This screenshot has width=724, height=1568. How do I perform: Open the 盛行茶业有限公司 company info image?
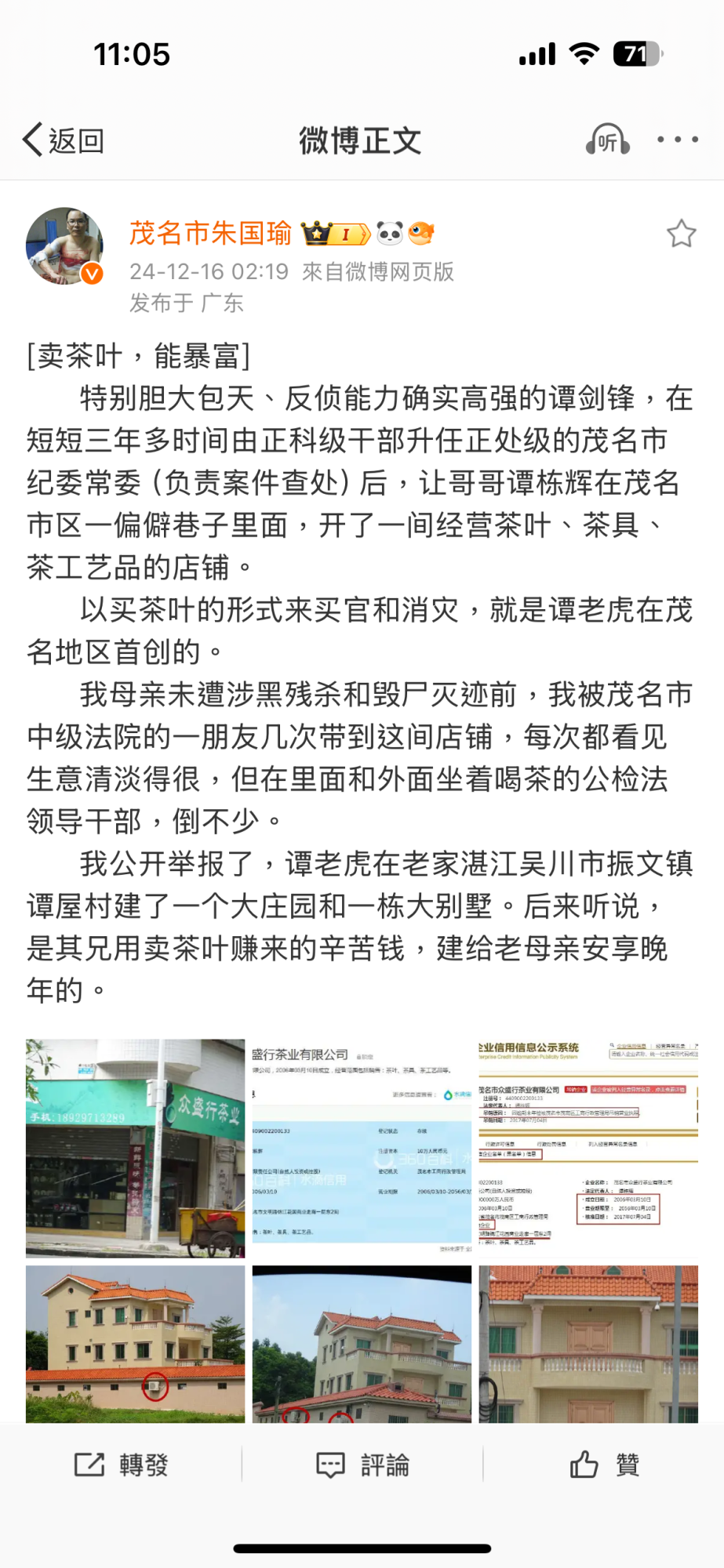point(362,1148)
